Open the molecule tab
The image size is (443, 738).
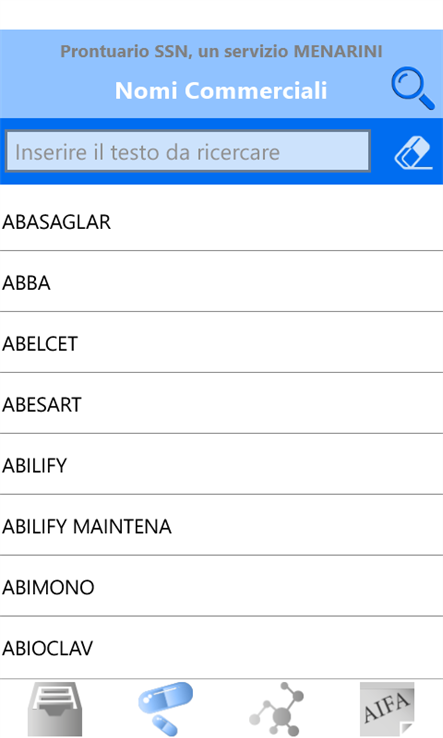click(277, 709)
